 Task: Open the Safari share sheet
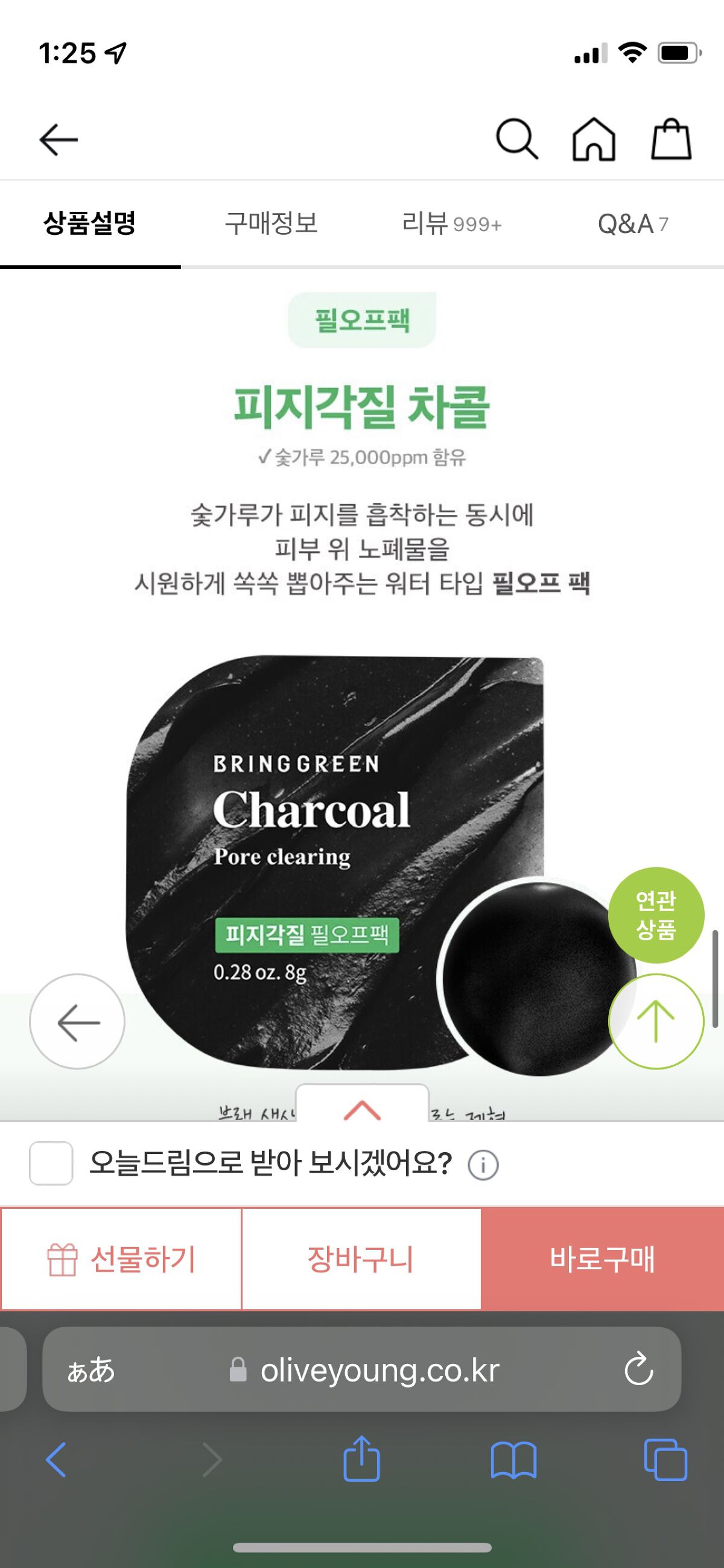point(361,1458)
